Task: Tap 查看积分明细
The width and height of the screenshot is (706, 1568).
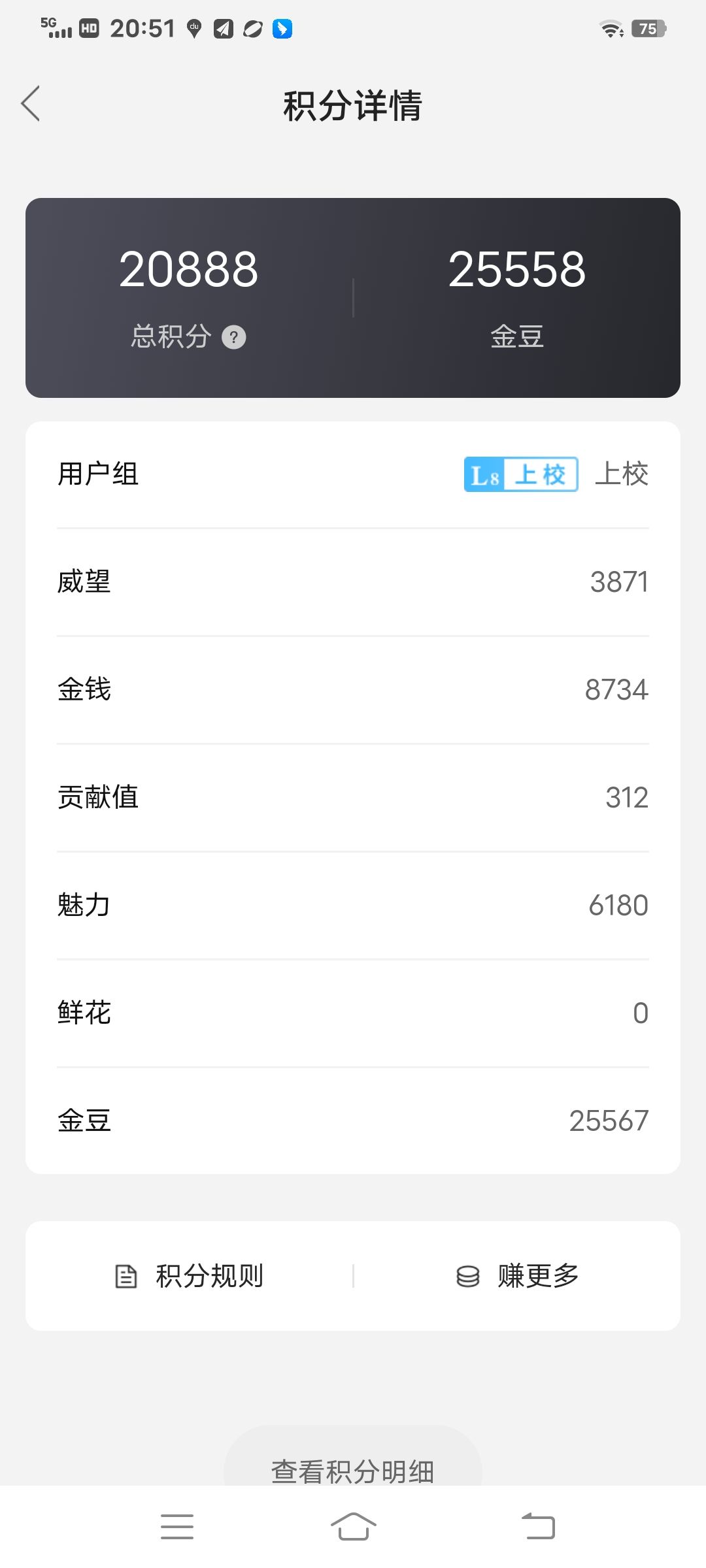Action: [353, 1471]
